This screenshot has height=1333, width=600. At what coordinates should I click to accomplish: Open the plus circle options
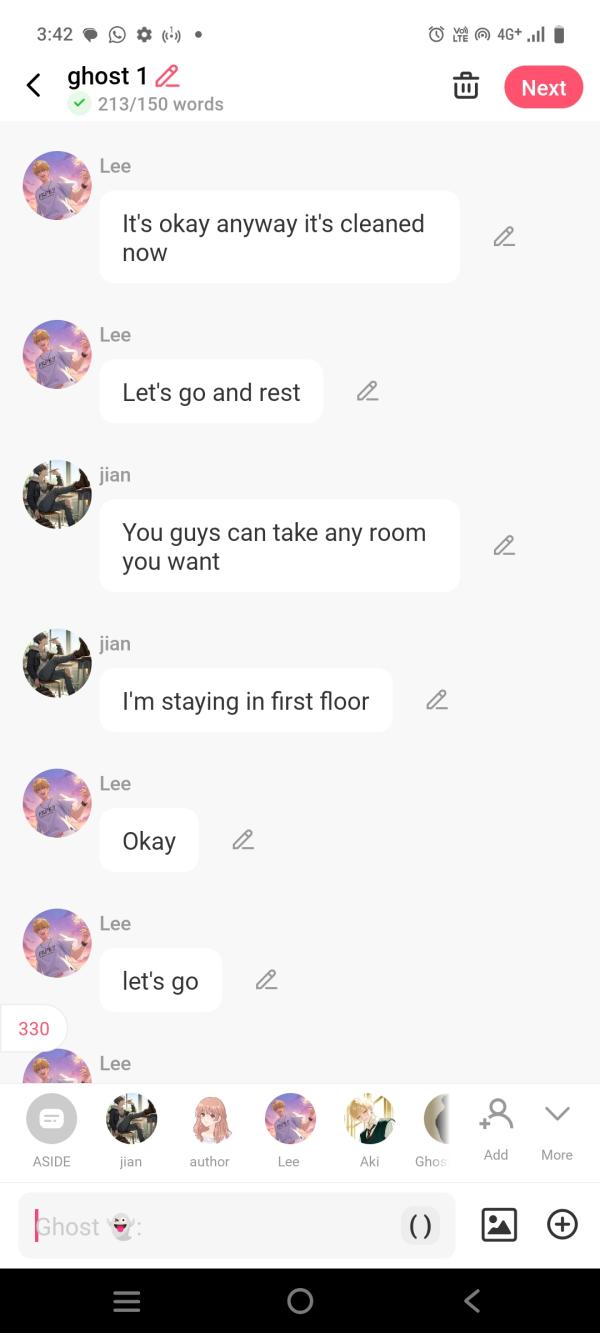(562, 1225)
